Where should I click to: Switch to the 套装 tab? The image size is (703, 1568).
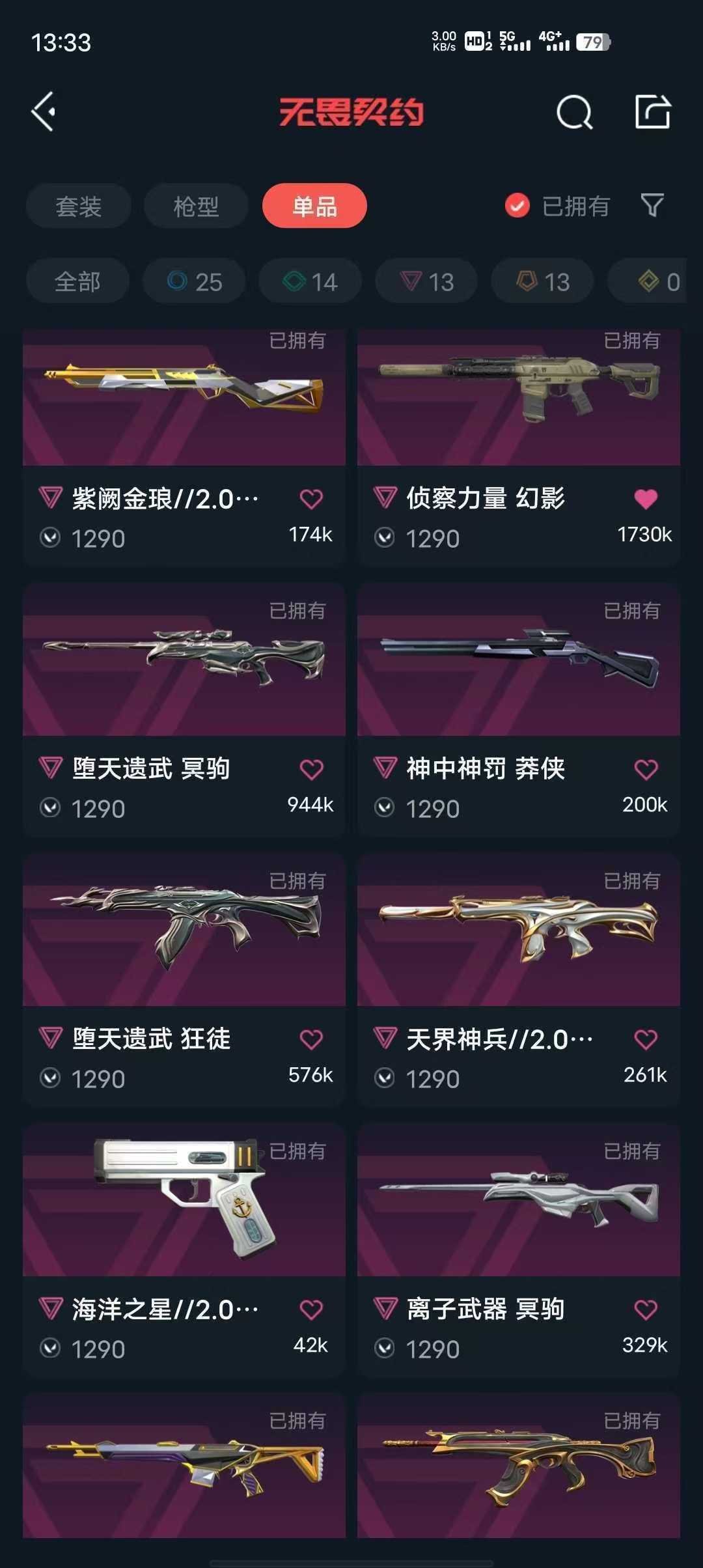(78, 206)
